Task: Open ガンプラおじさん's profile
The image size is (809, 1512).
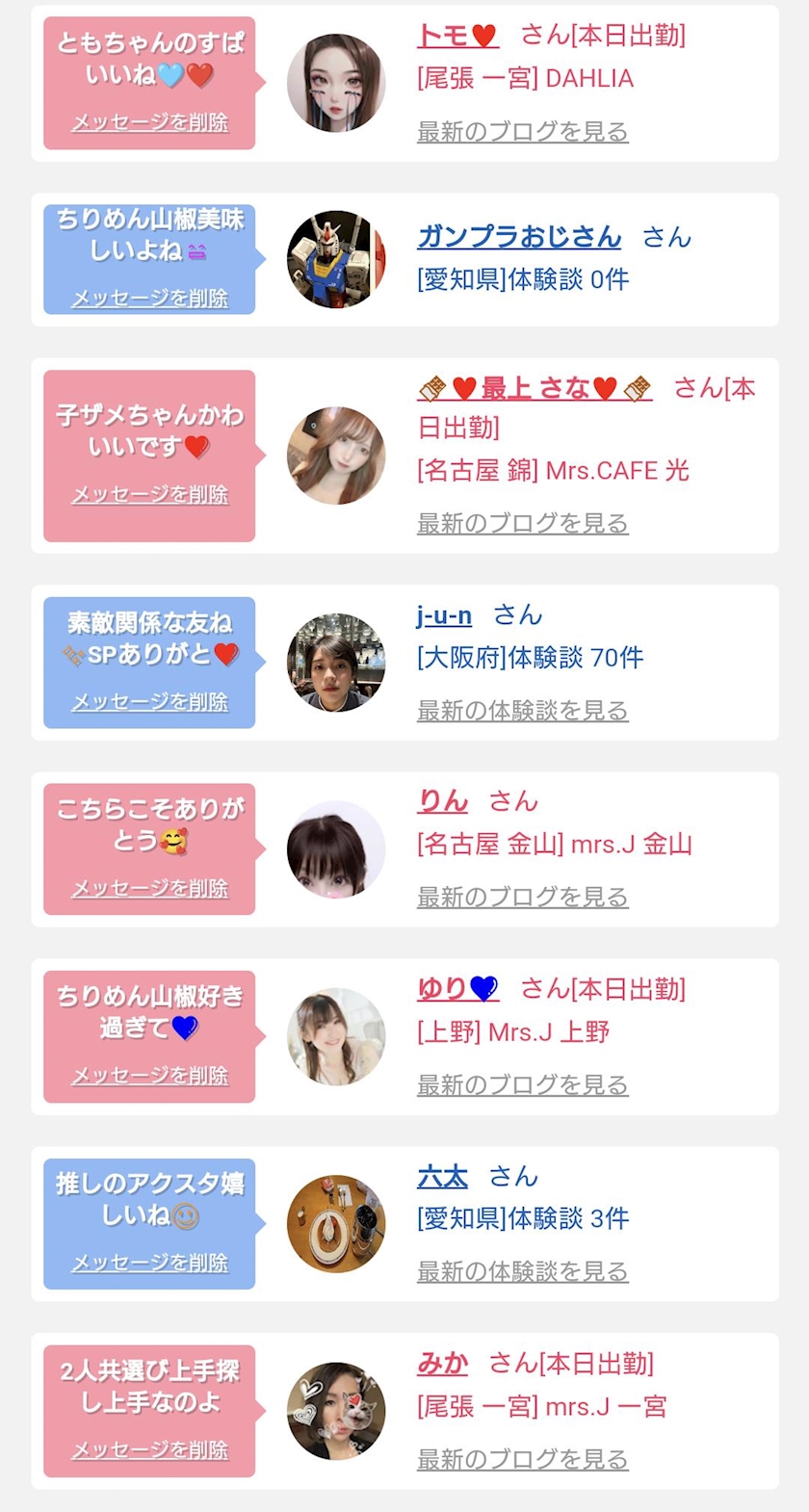Action: point(519,237)
